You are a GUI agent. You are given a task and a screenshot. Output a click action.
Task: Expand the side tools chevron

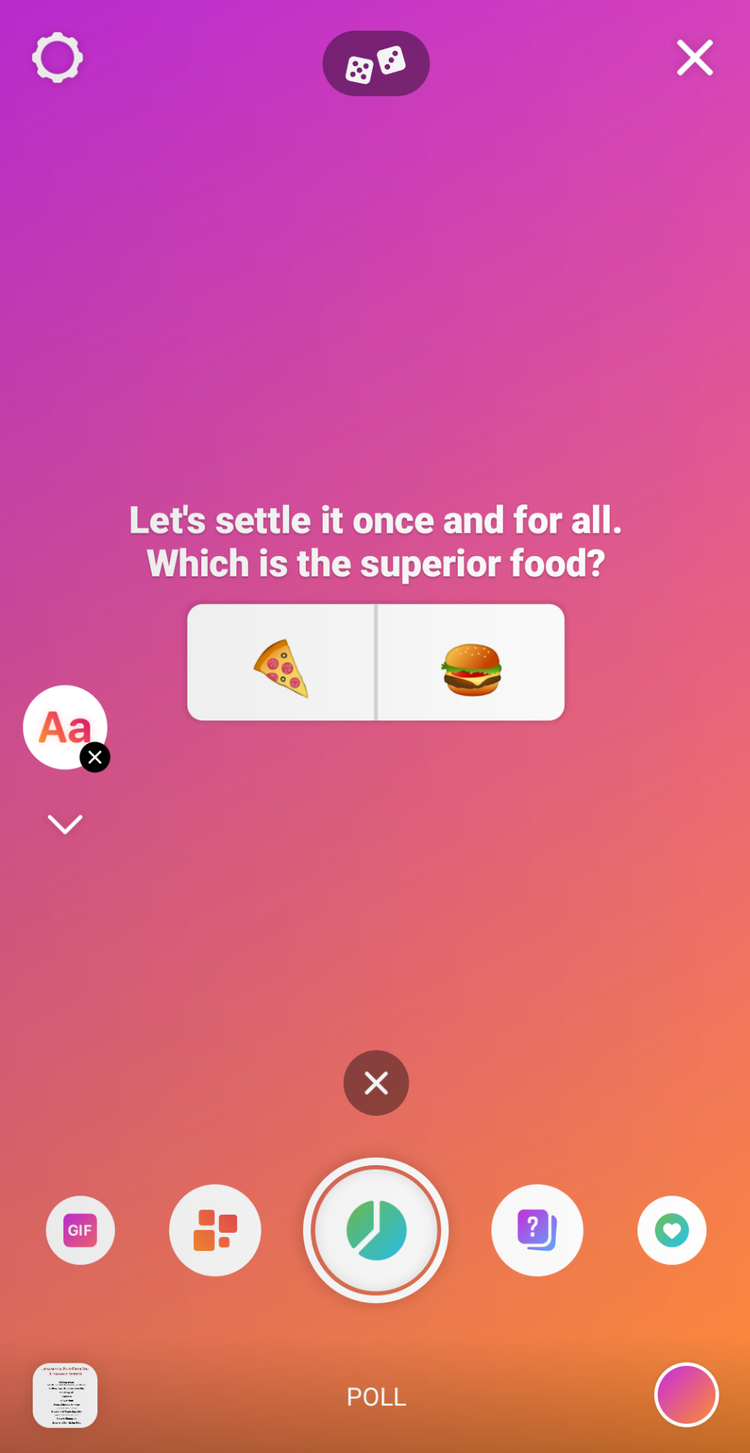(65, 824)
